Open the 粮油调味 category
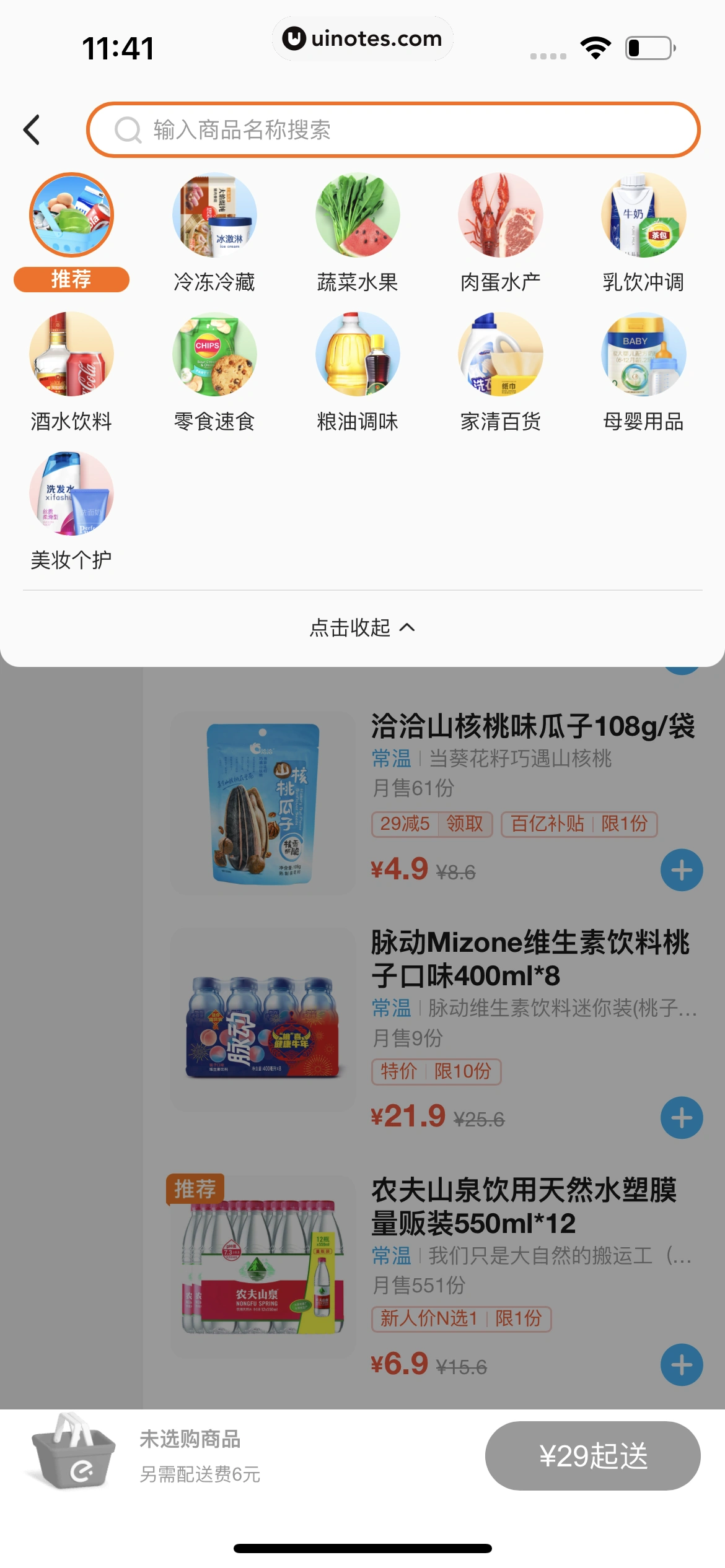 (357, 354)
